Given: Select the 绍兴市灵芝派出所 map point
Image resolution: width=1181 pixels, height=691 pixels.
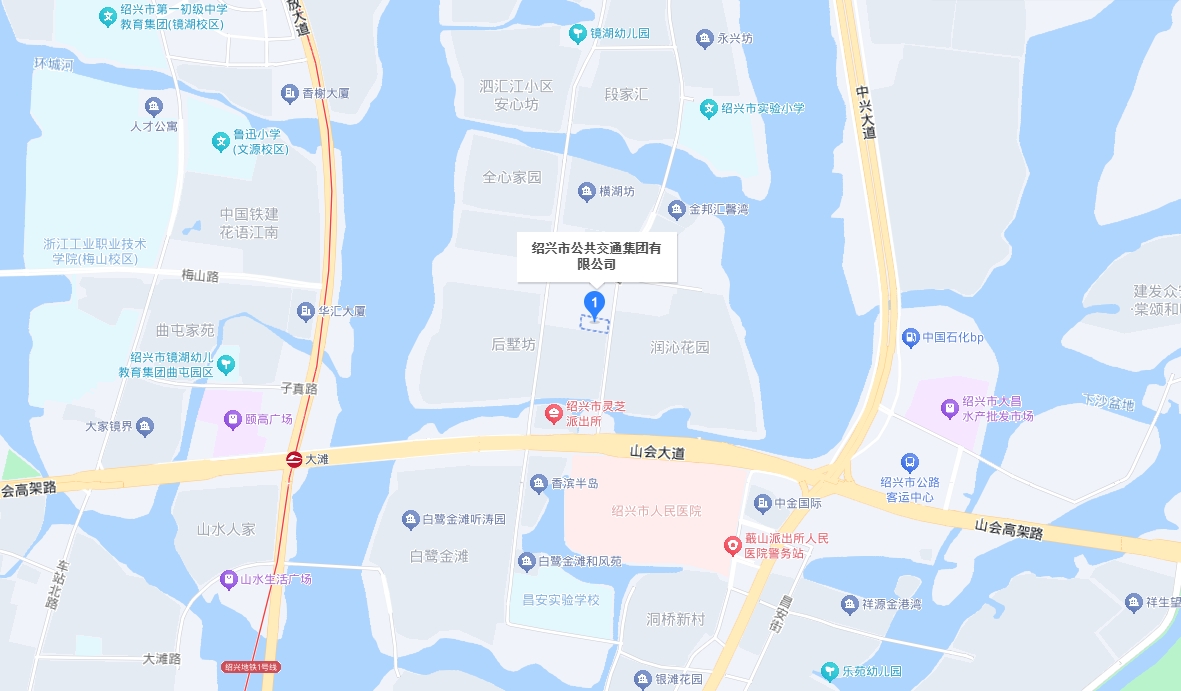Looking at the screenshot, I should [552, 413].
